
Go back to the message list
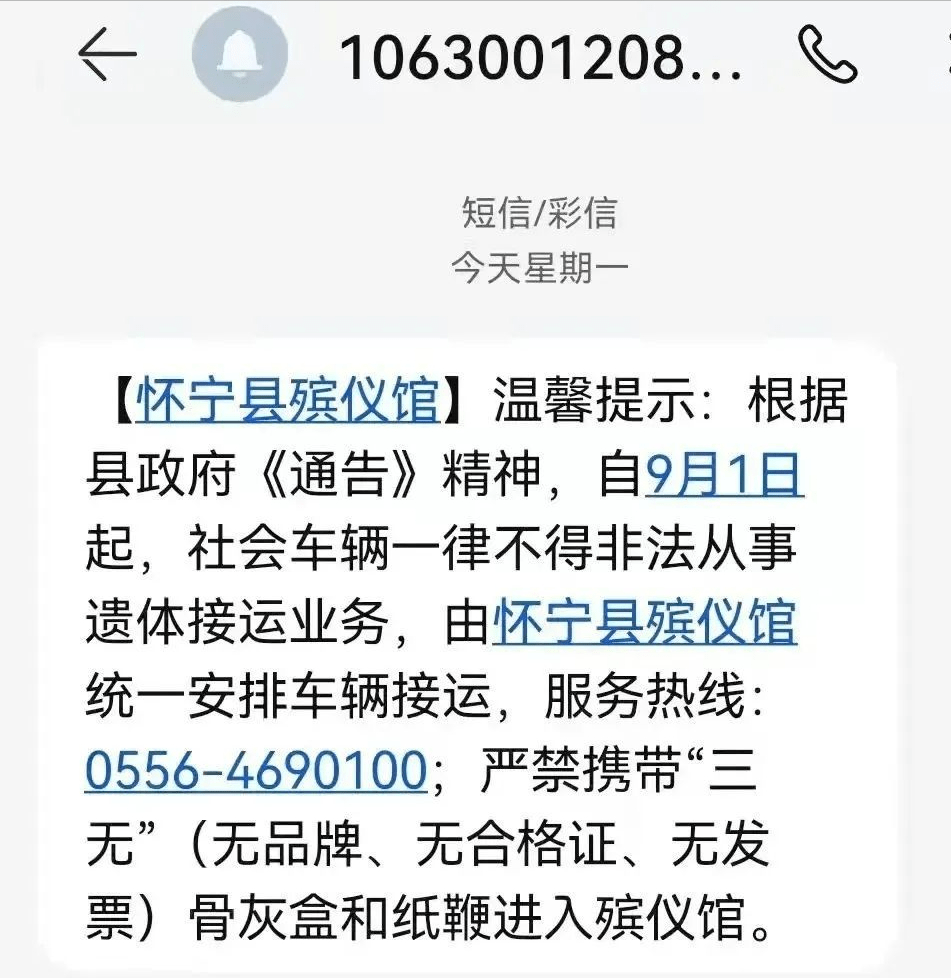pos(107,54)
